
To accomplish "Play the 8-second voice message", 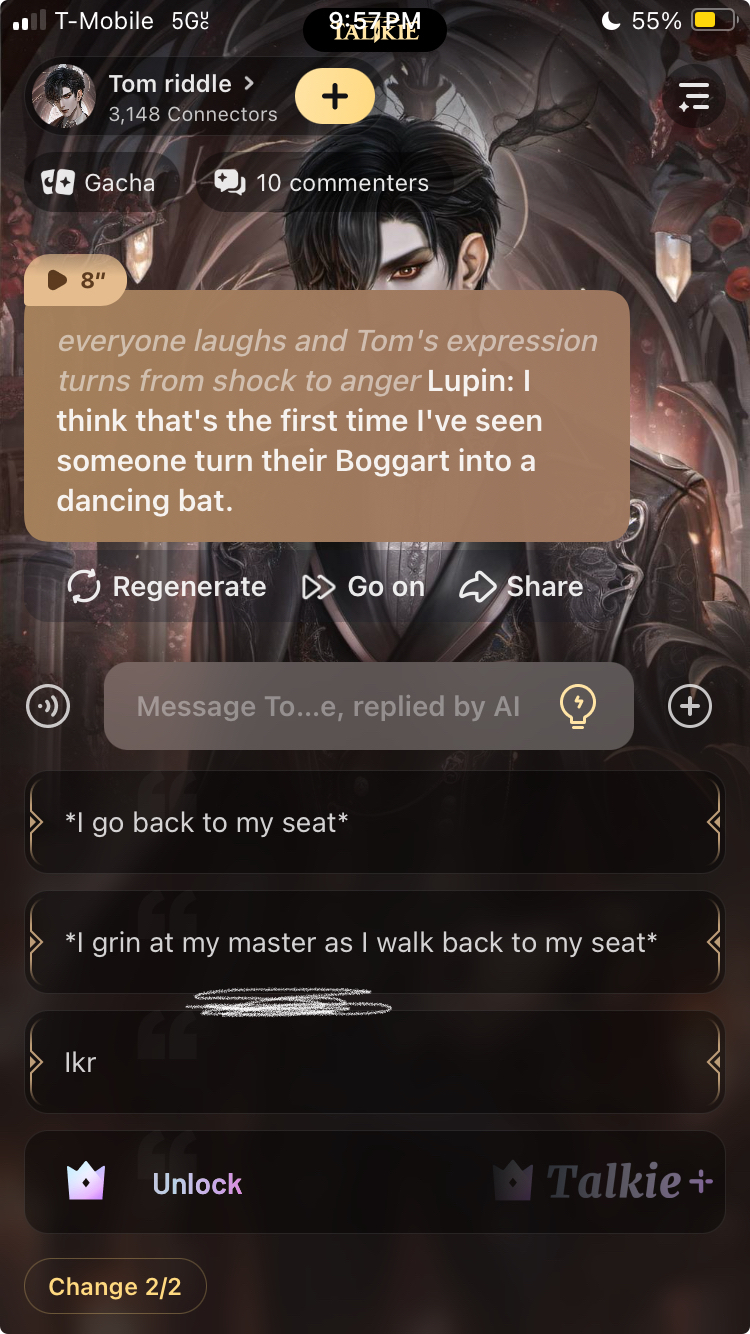I will (x=75, y=281).
